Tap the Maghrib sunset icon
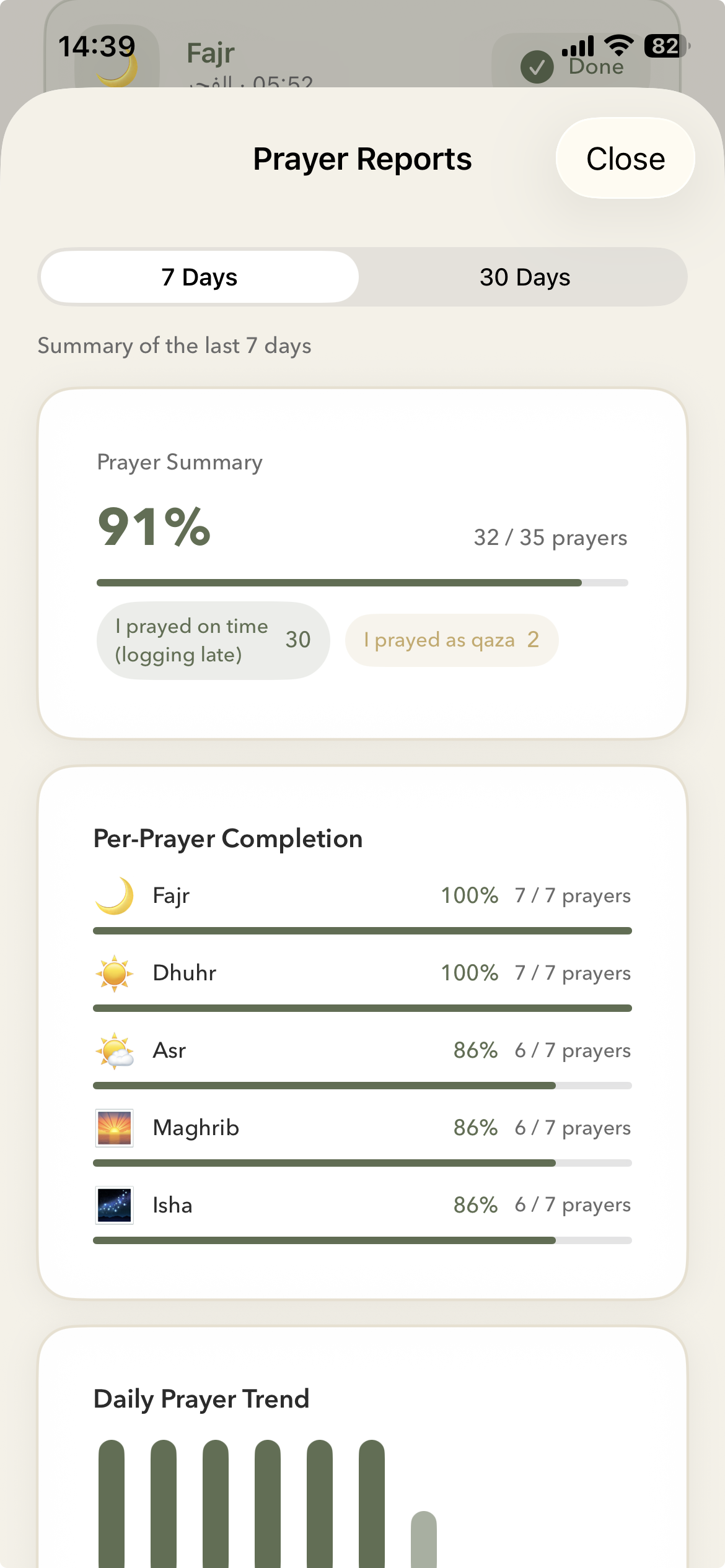The width and height of the screenshot is (725, 1568). coord(115,1127)
